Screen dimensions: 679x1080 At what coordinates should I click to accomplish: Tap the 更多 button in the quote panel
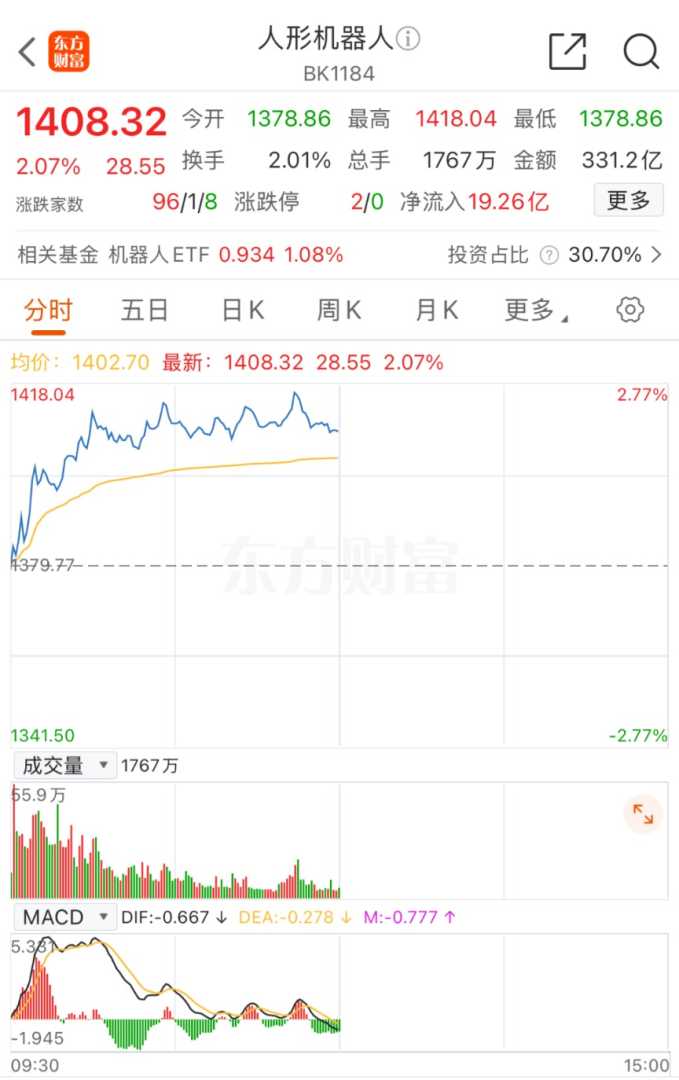[628, 201]
